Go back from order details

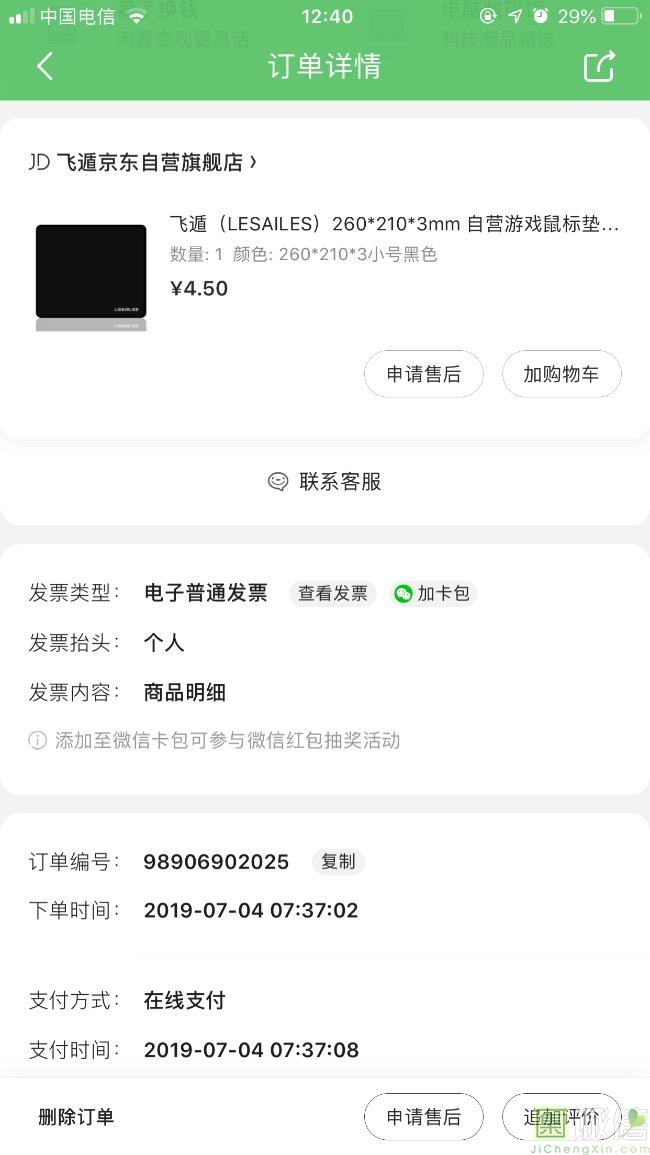pos(45,67)
